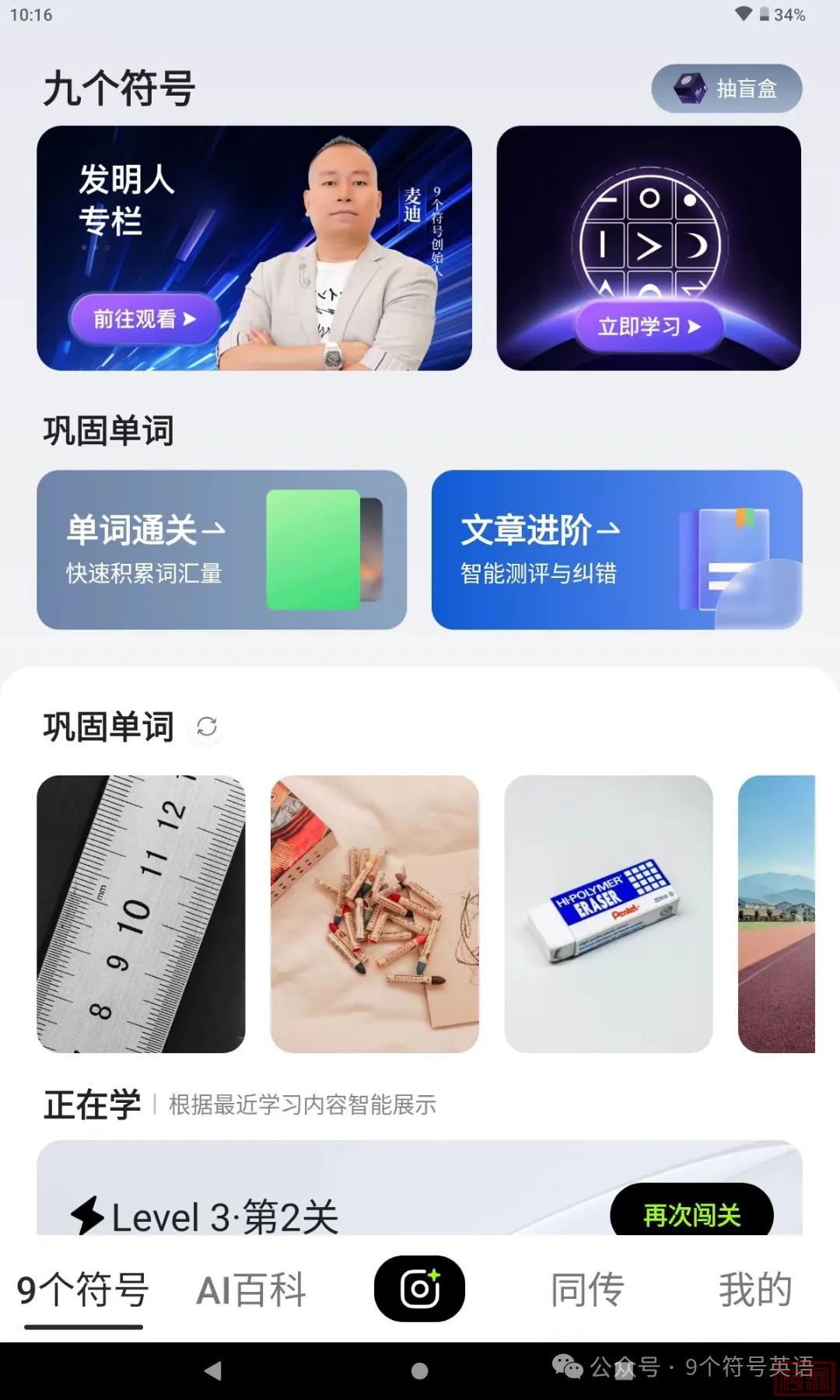This screenshot has height=1400, width=840.
Task: Tap the system home button
Action: (x=419, y=1370)
